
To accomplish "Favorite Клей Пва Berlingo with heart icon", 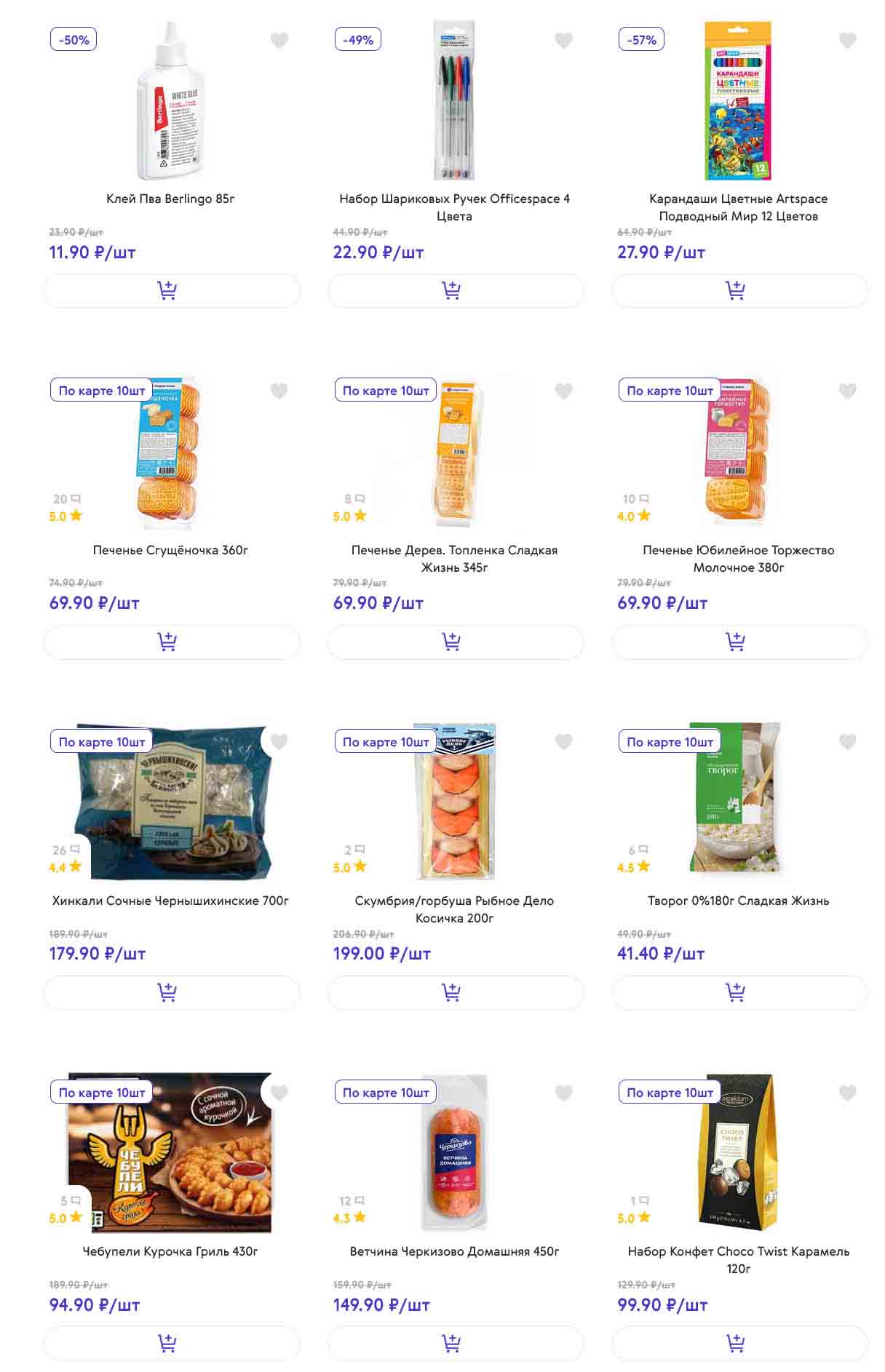I will [279, 41].
